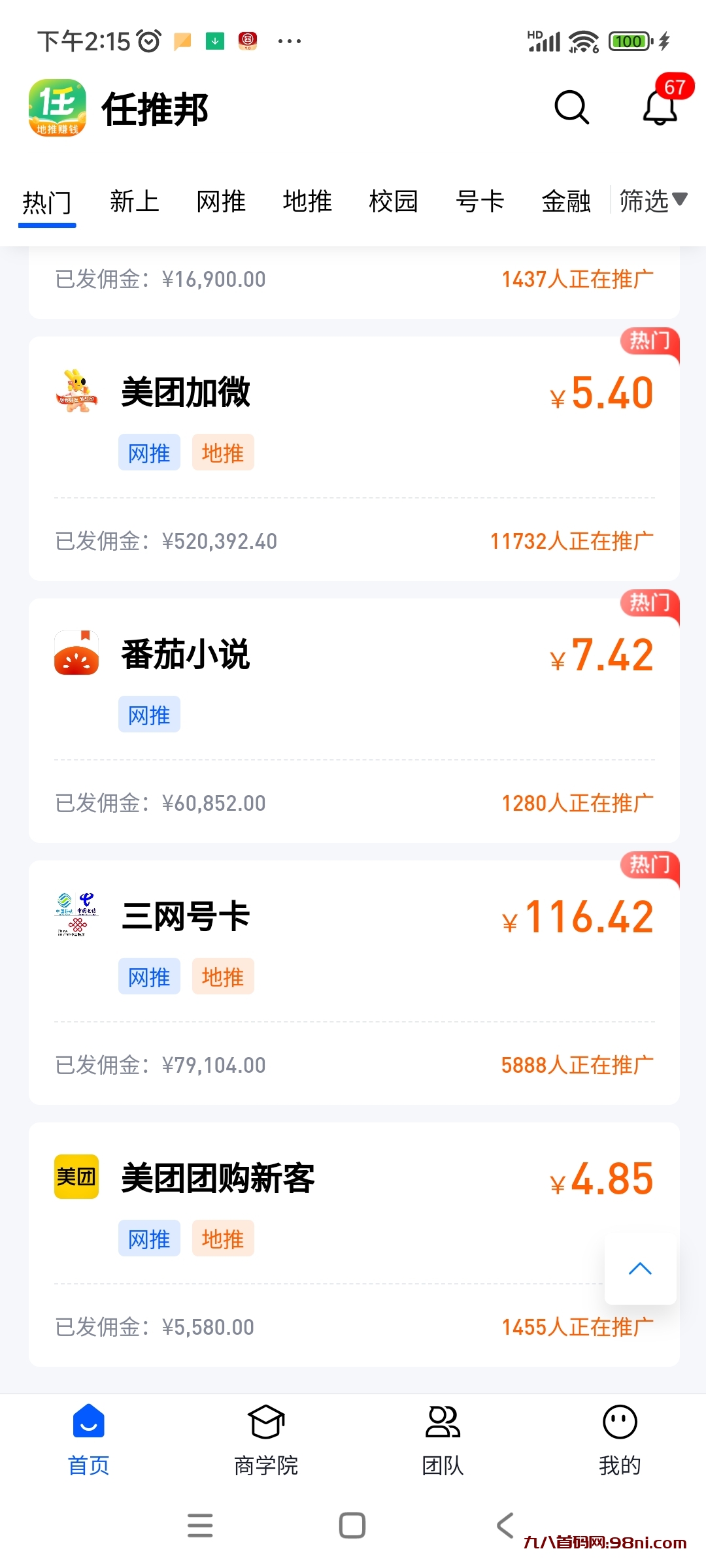Switch to the 校园 tab
Viewport: 706px width, 1568px height.
tap(393, 202)
